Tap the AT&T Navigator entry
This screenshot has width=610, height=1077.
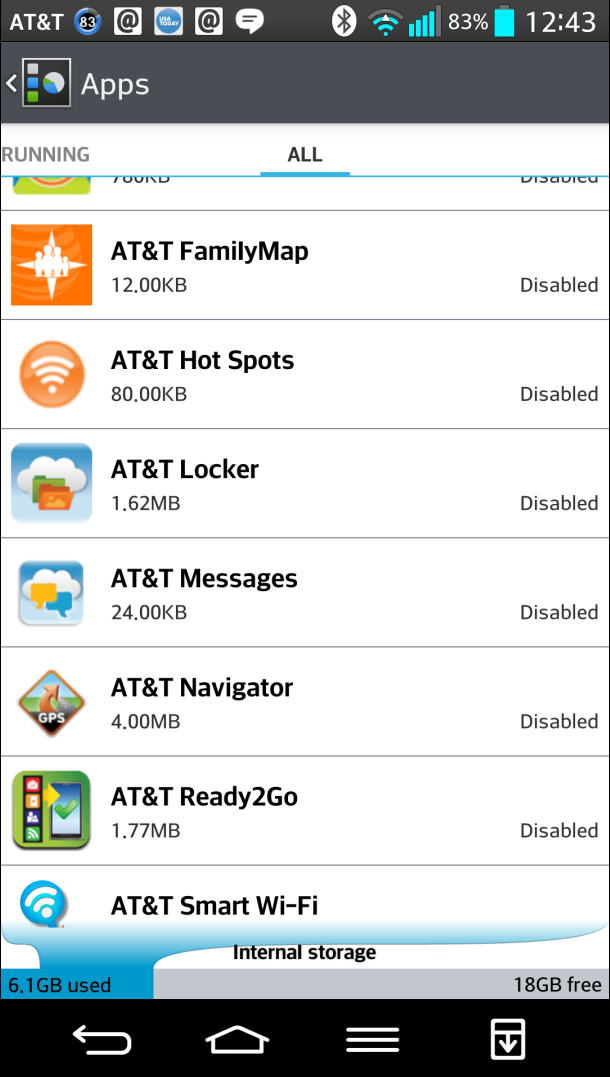coord(304,702)
